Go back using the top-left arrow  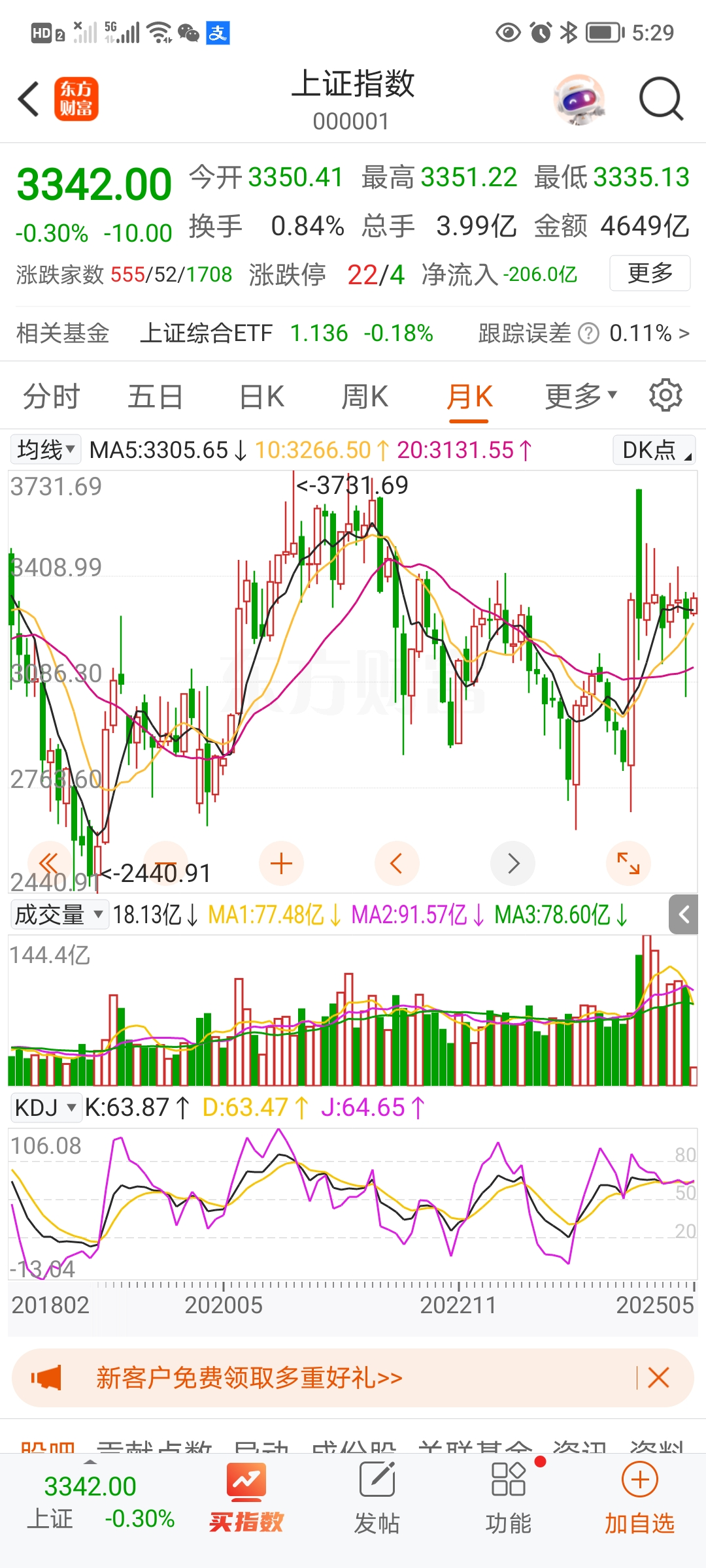click(29, 99)
